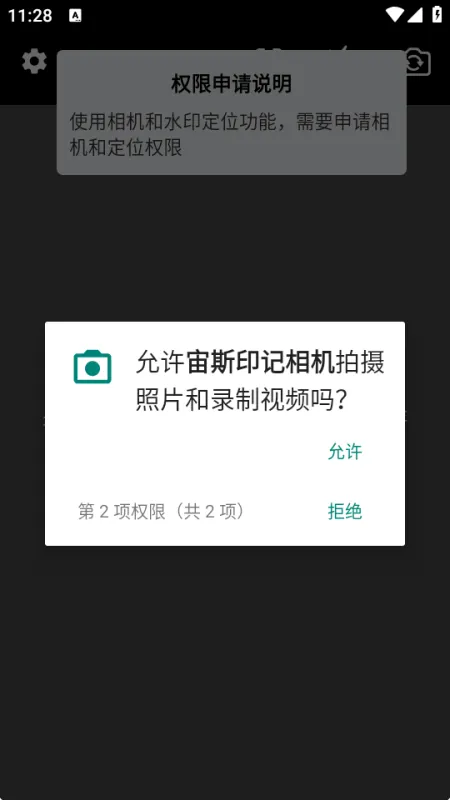The height and width of the screenshot is (800, 450).
Task: Tap 拒绝 to deny camera permission
Action: 345,511
